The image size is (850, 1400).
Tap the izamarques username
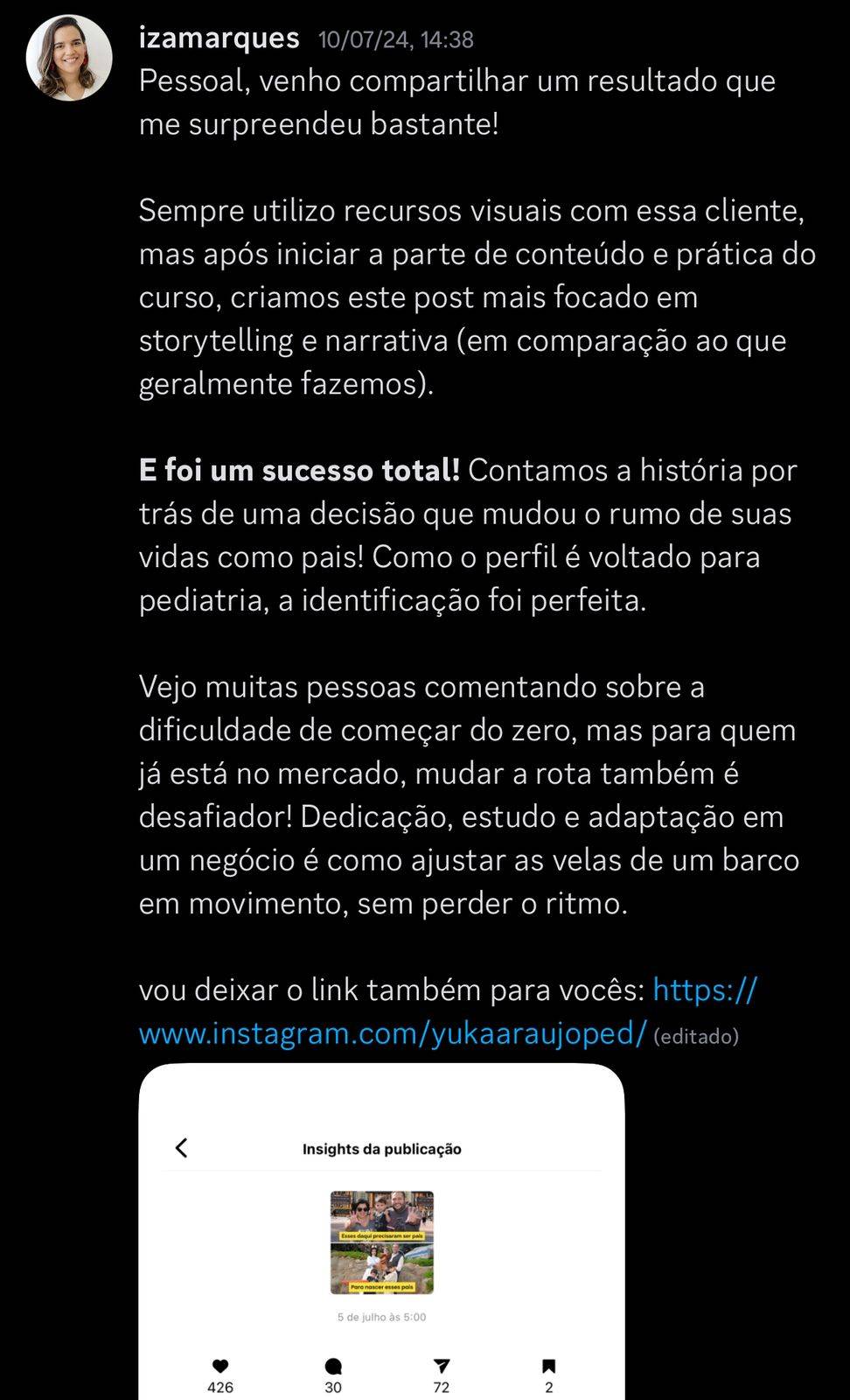[219, 38]
